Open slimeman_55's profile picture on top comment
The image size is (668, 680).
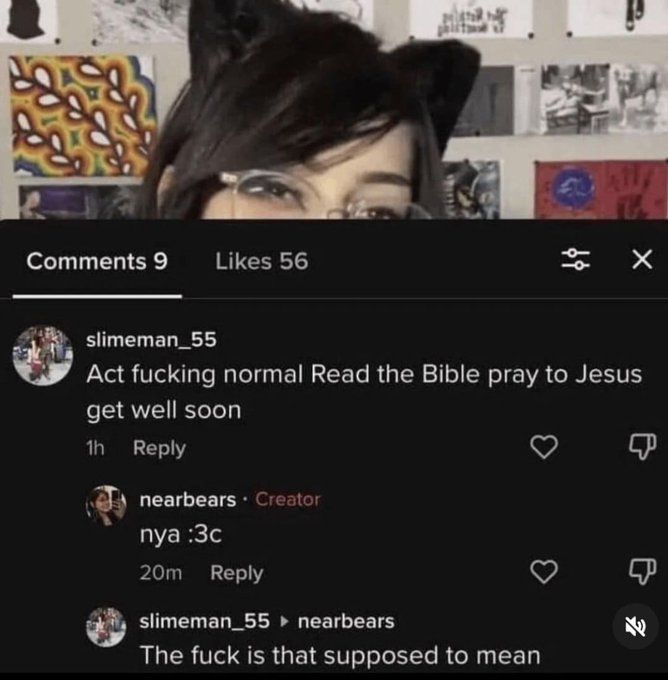point(42,354)
